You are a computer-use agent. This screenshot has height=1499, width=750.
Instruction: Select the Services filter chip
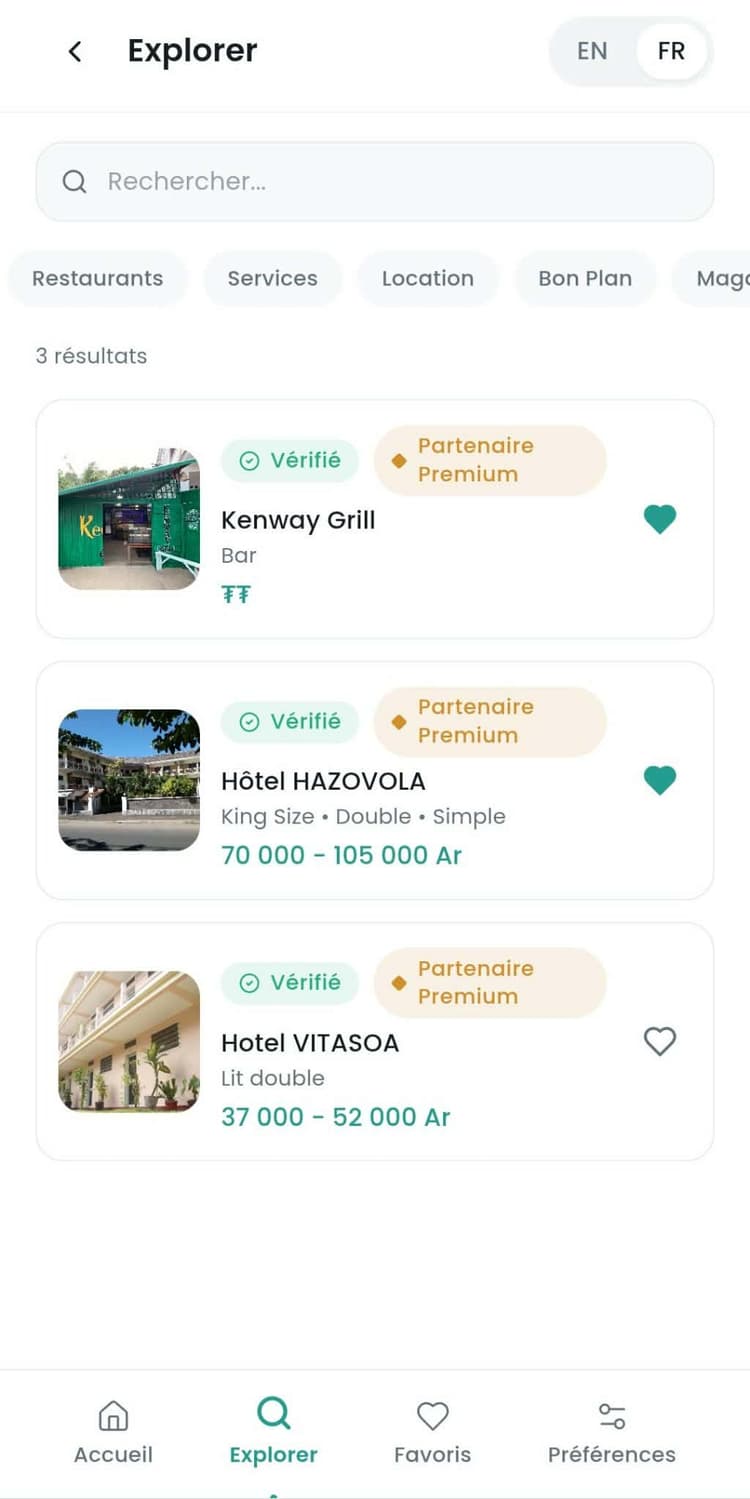[272, 278]
